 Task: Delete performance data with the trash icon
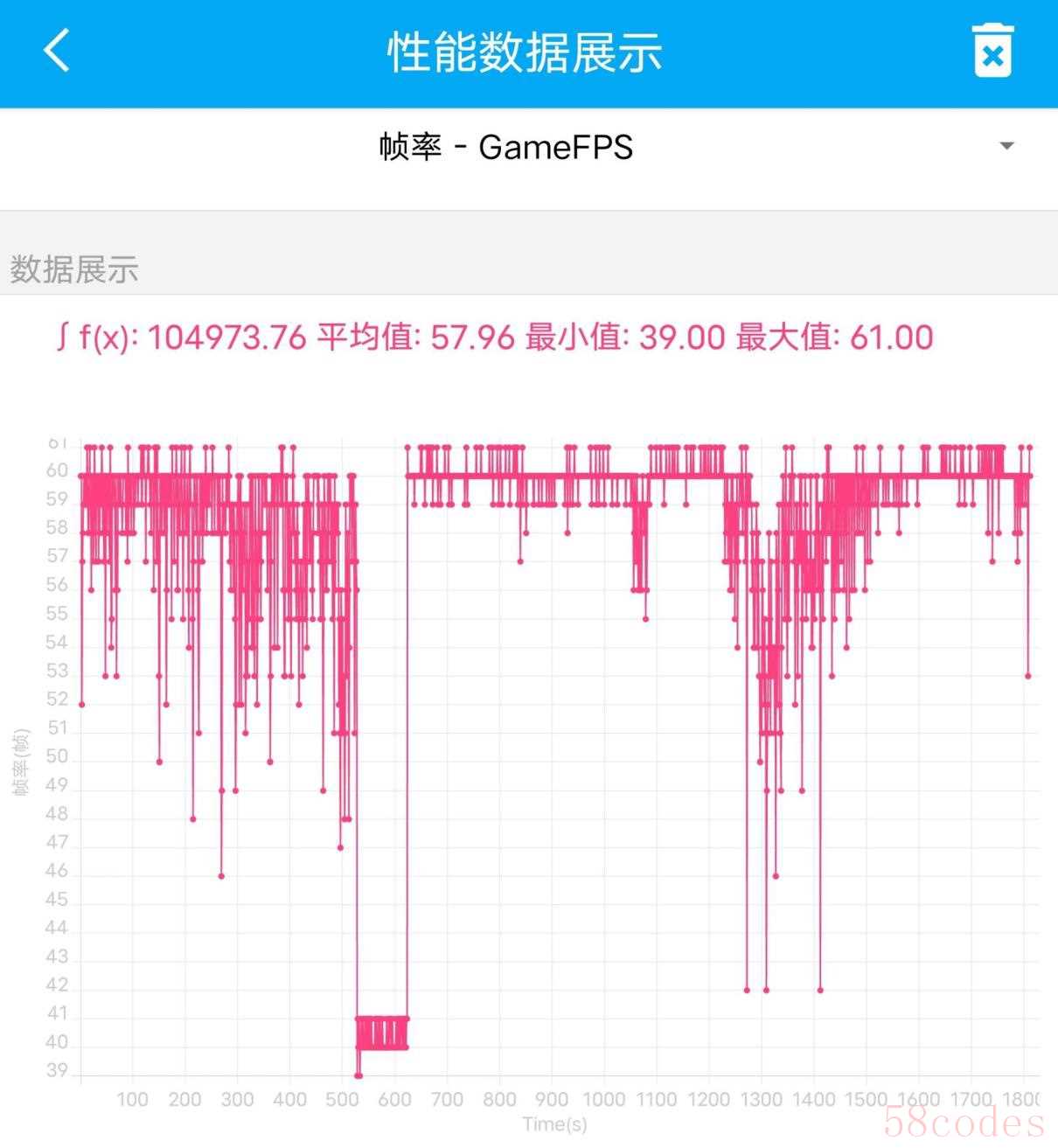pyautogui.click(x=992, y=52)
